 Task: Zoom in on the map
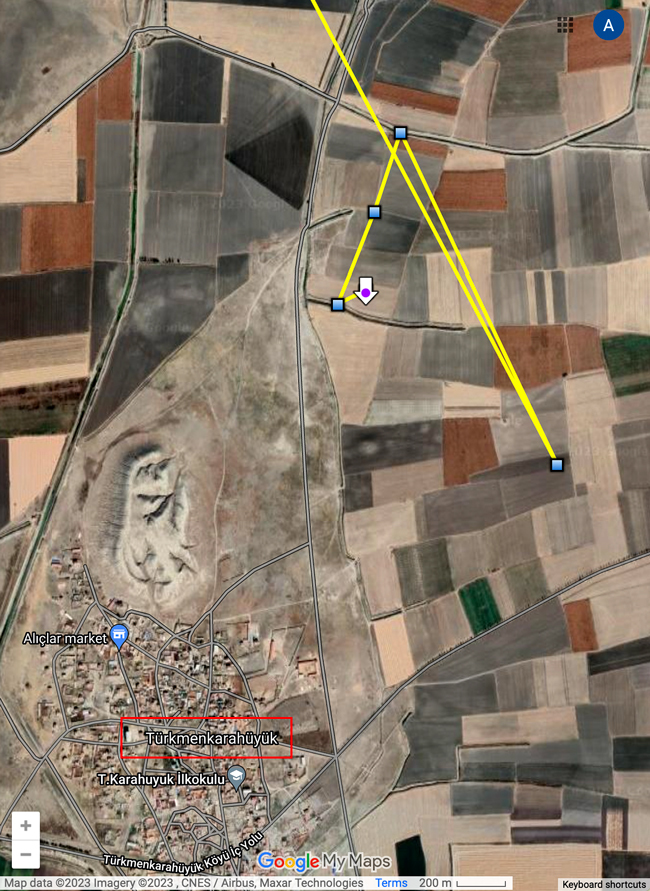click(26, 826)
